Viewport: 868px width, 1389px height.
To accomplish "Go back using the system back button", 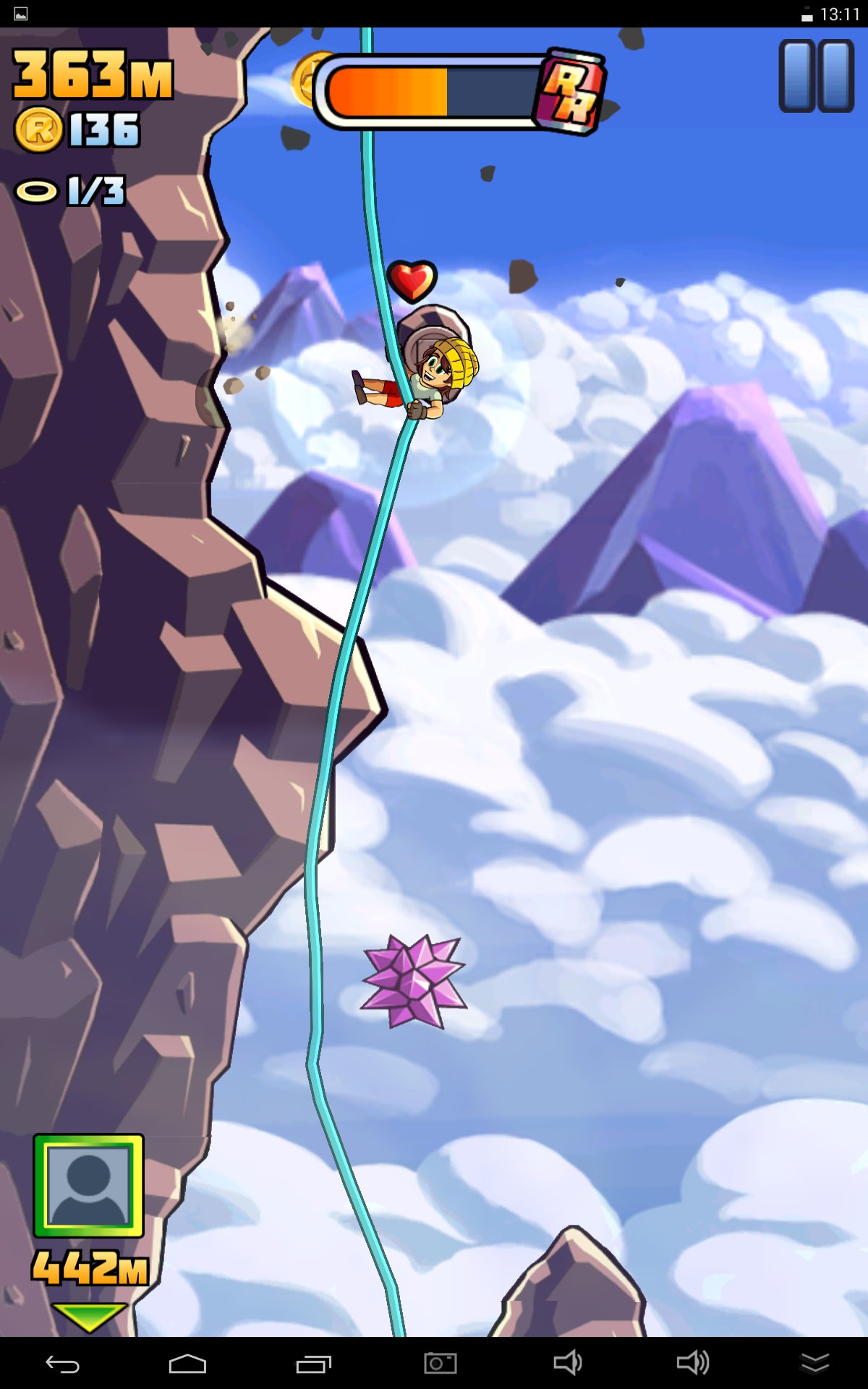I will tap(63, 1364).
